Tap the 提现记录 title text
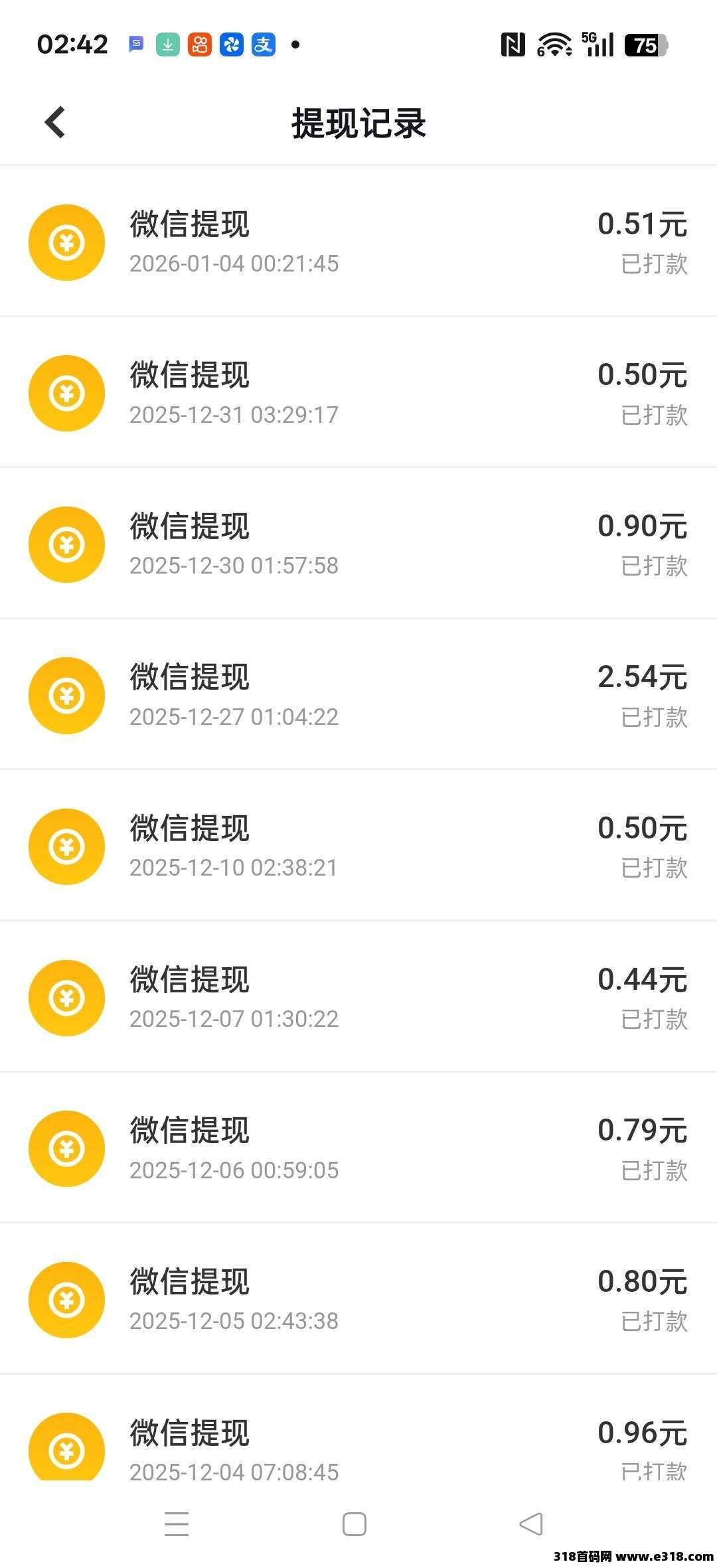Viewport: 717px width, 1568px height. [358, 123]
